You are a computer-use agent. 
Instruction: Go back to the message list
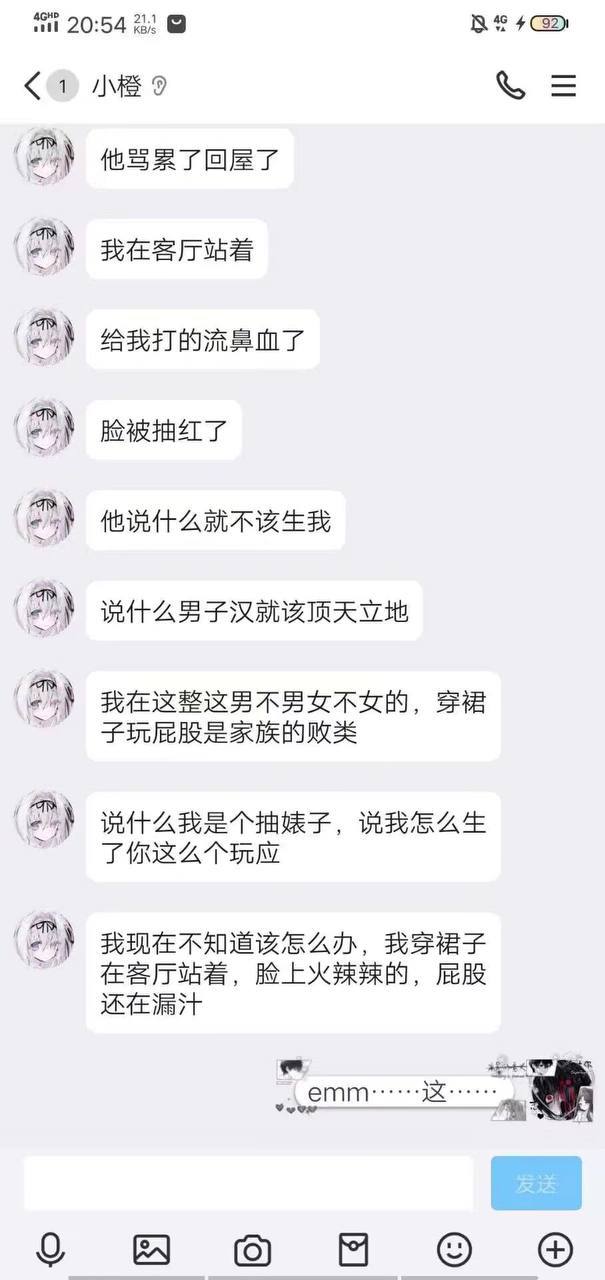(33, 86)
